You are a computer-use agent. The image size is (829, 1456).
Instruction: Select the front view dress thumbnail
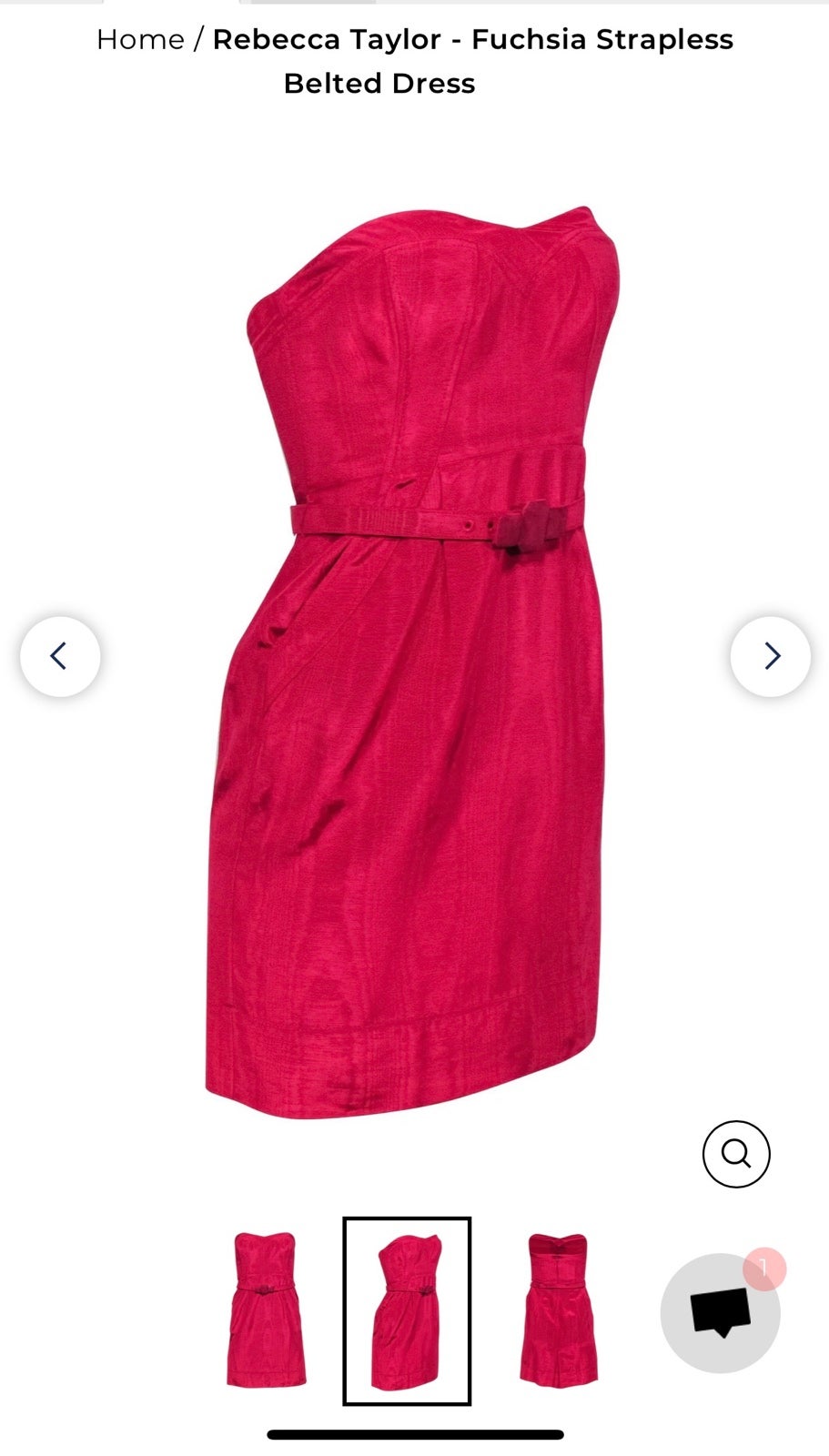click(265, 1310)
